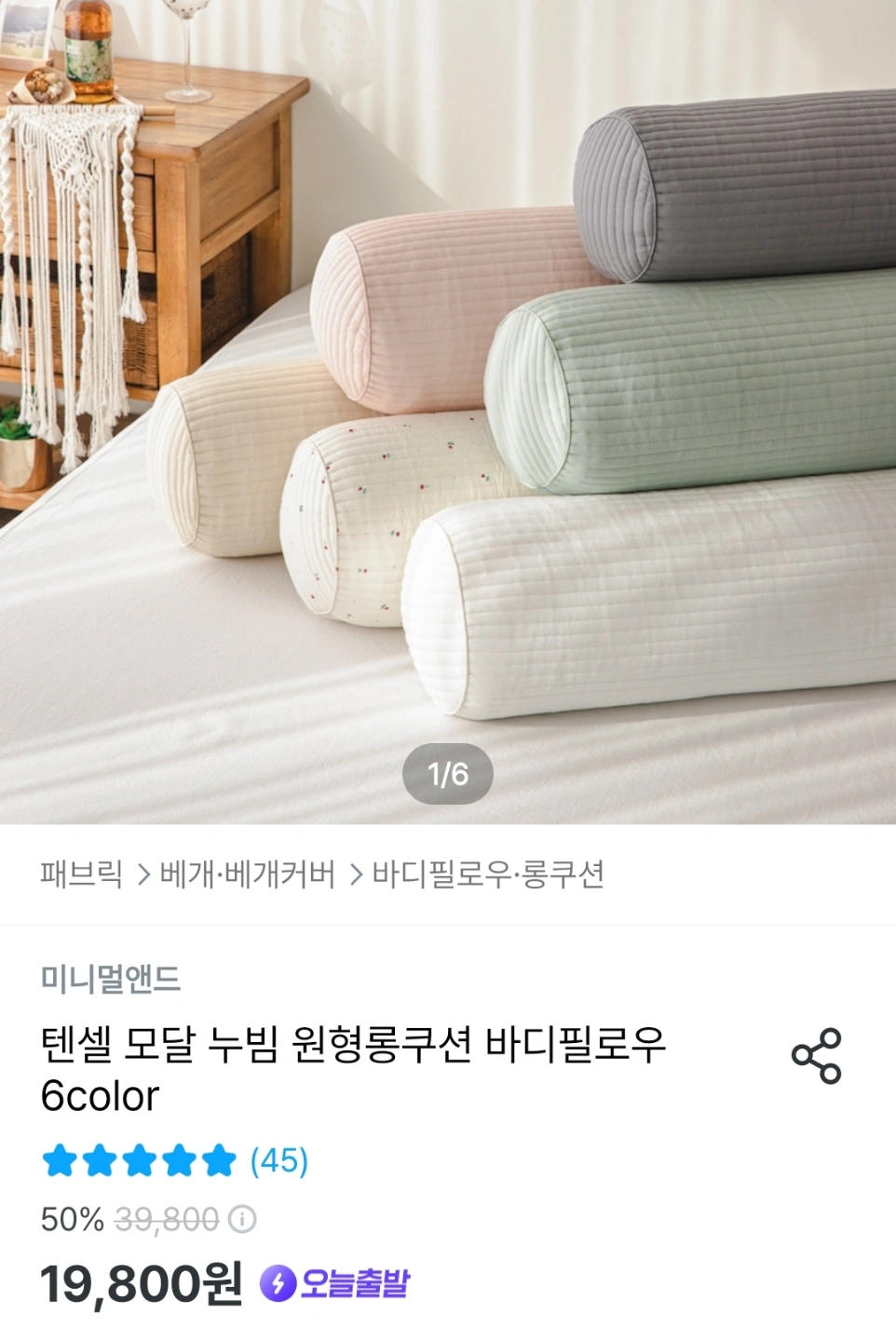
Task: View the 45 customer reviews
Action: point(278,1160)
